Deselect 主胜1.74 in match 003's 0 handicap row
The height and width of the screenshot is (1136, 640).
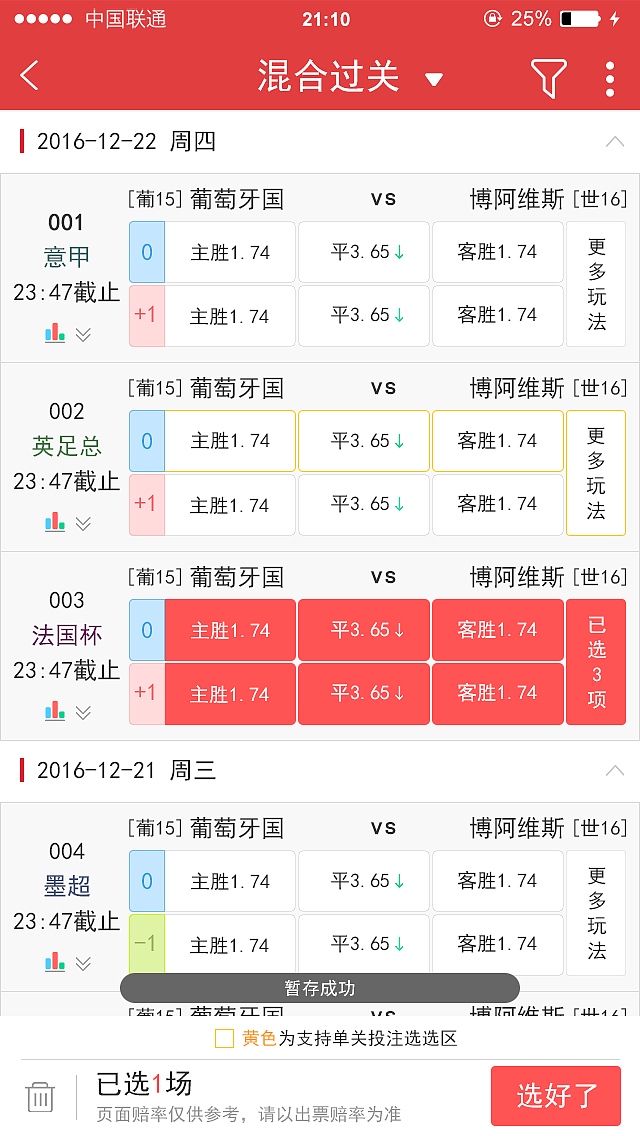(x=230, y=630)
